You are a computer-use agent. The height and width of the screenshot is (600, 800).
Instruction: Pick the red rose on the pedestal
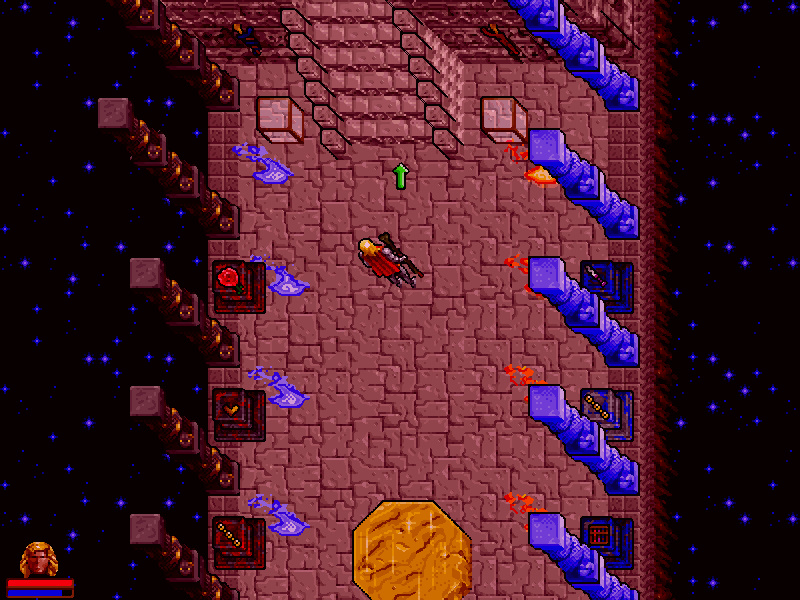[230, 279]
